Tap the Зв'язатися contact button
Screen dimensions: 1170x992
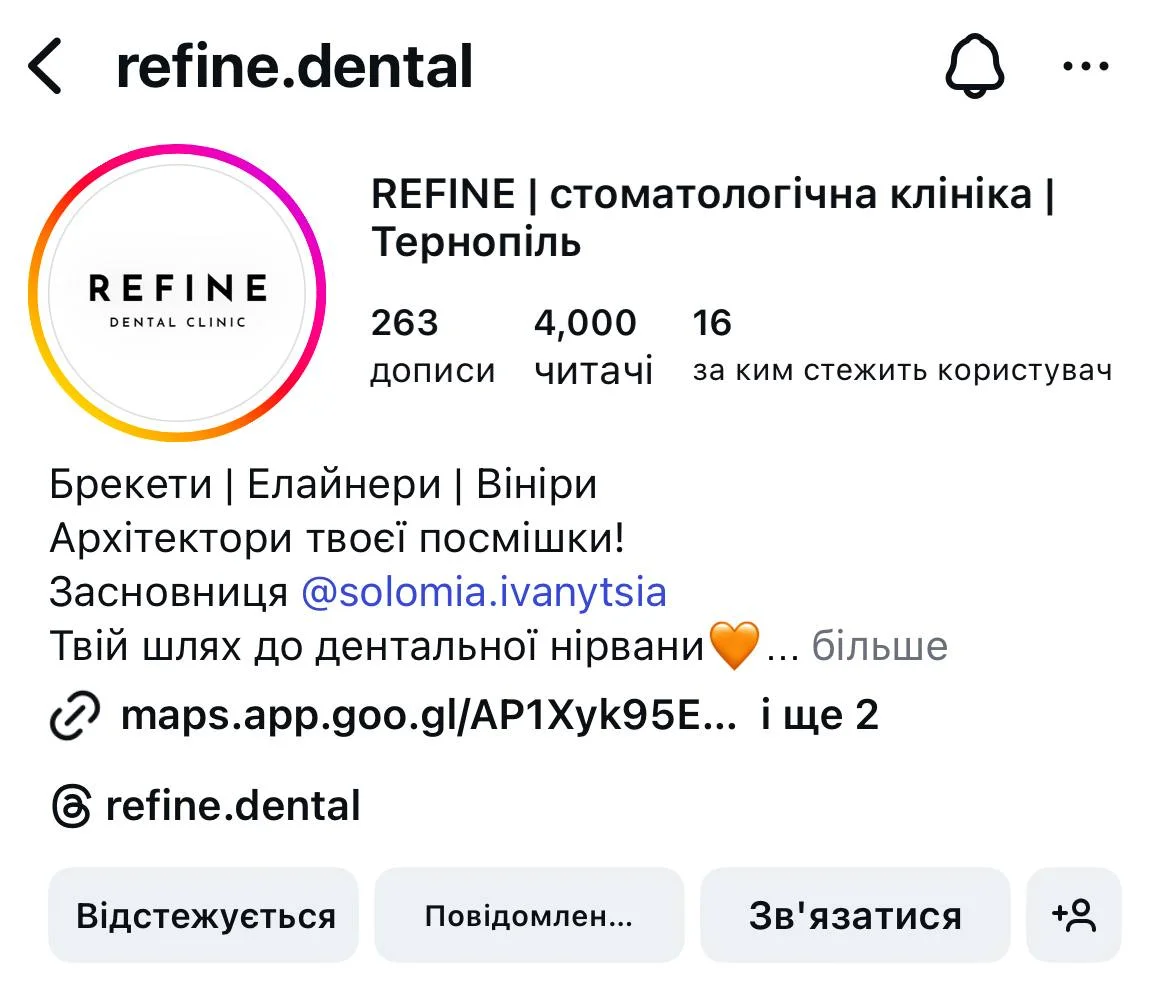pyautogui.click(x=855, y=916)
